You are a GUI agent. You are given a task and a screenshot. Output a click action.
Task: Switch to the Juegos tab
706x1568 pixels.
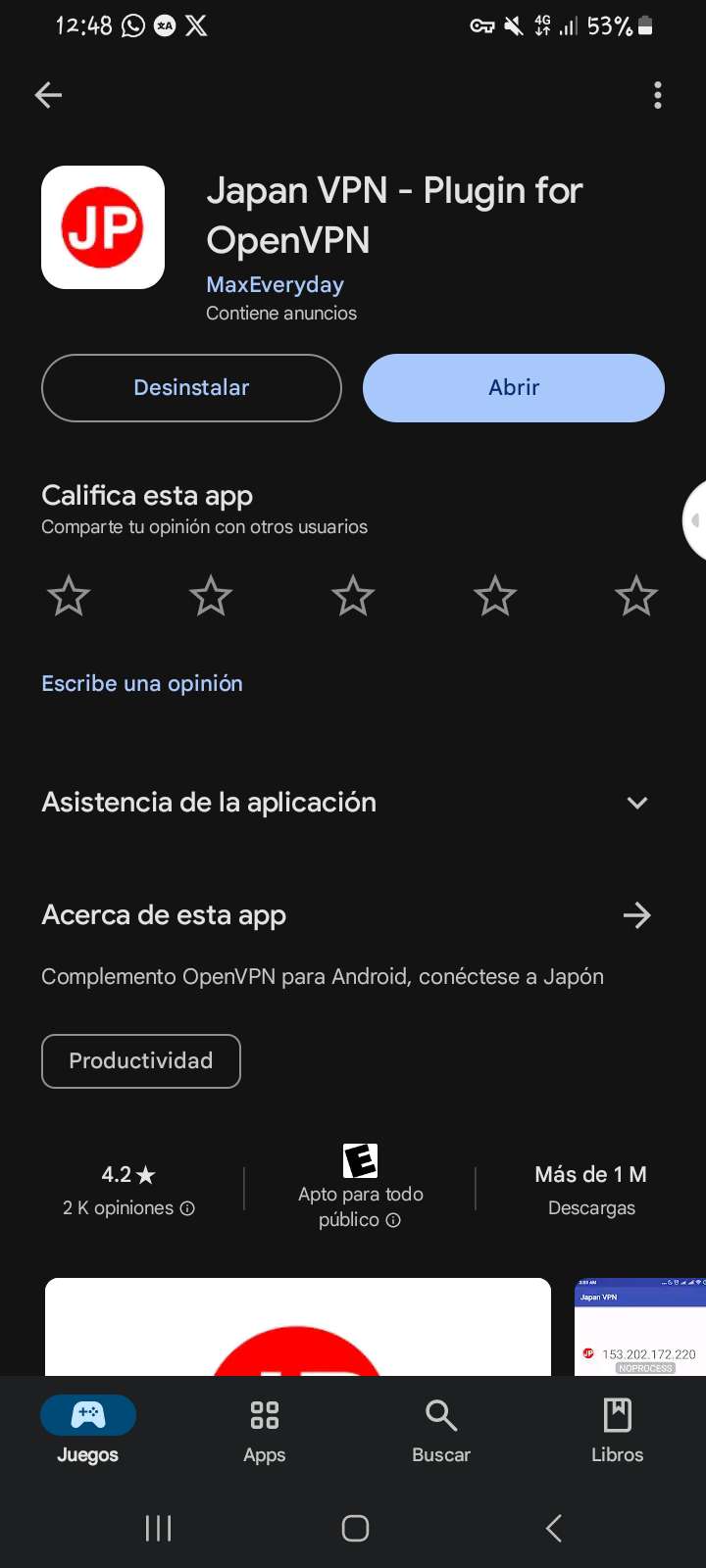88,1429
